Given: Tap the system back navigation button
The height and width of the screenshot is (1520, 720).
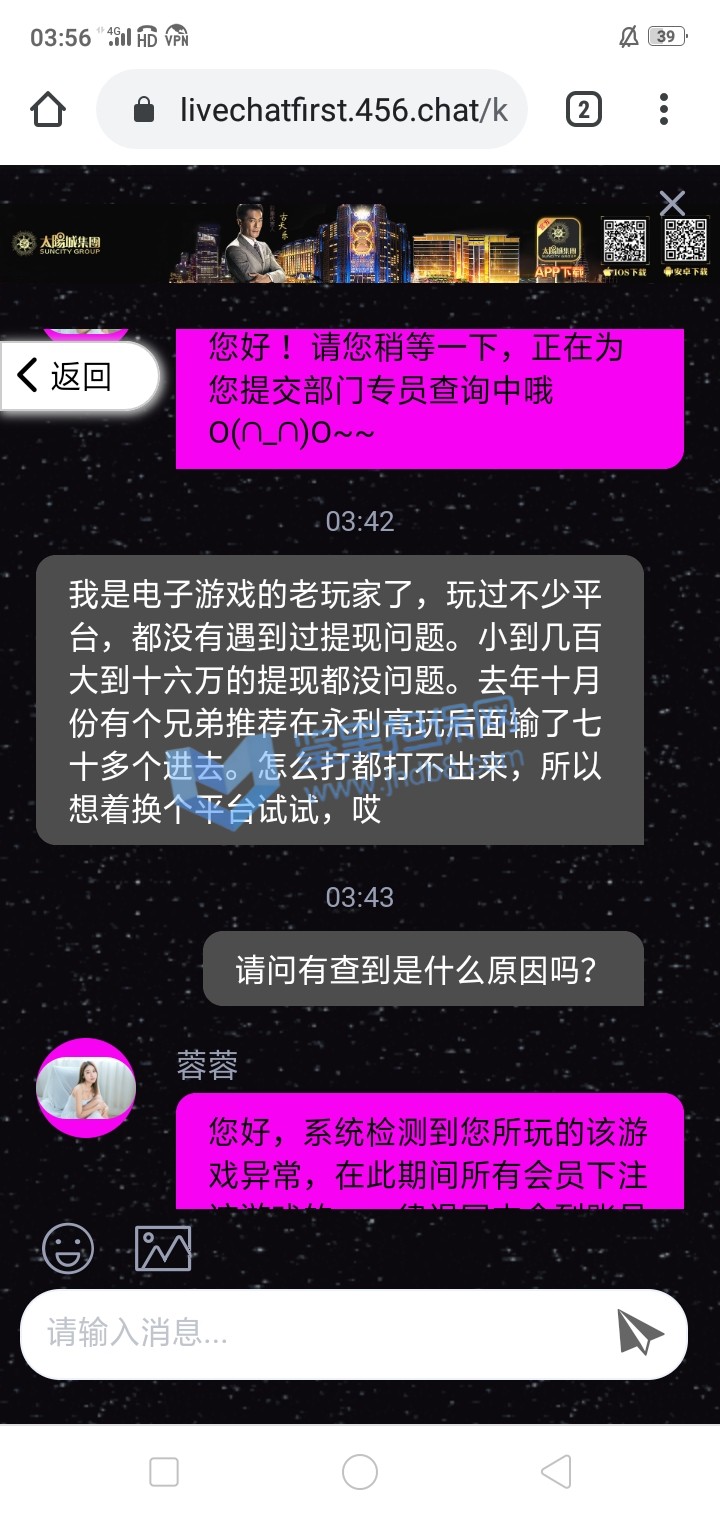Looking at the screenshot, I should tap(556, 1472).
